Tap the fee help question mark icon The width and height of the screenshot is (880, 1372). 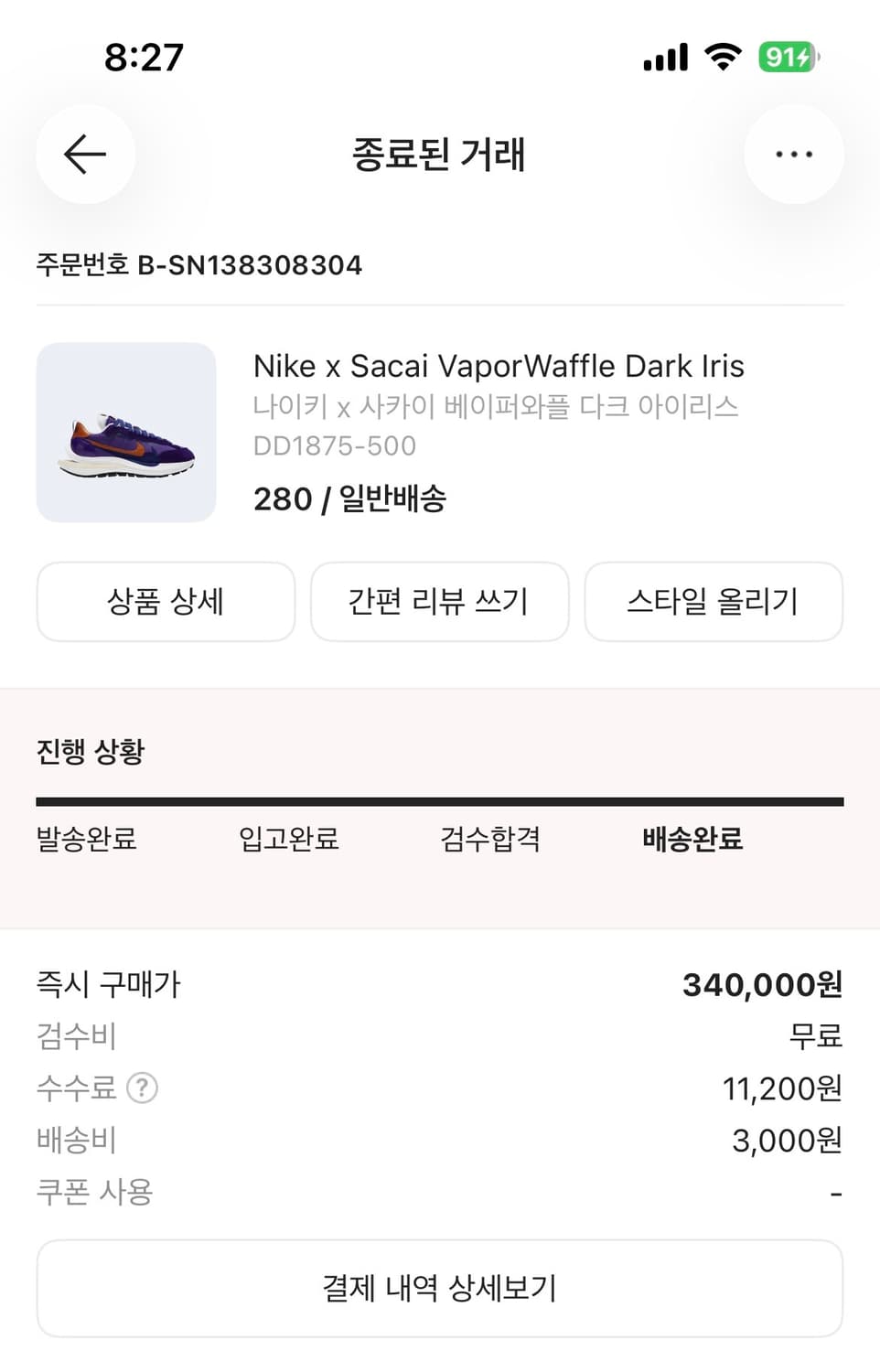point(143,1088)
